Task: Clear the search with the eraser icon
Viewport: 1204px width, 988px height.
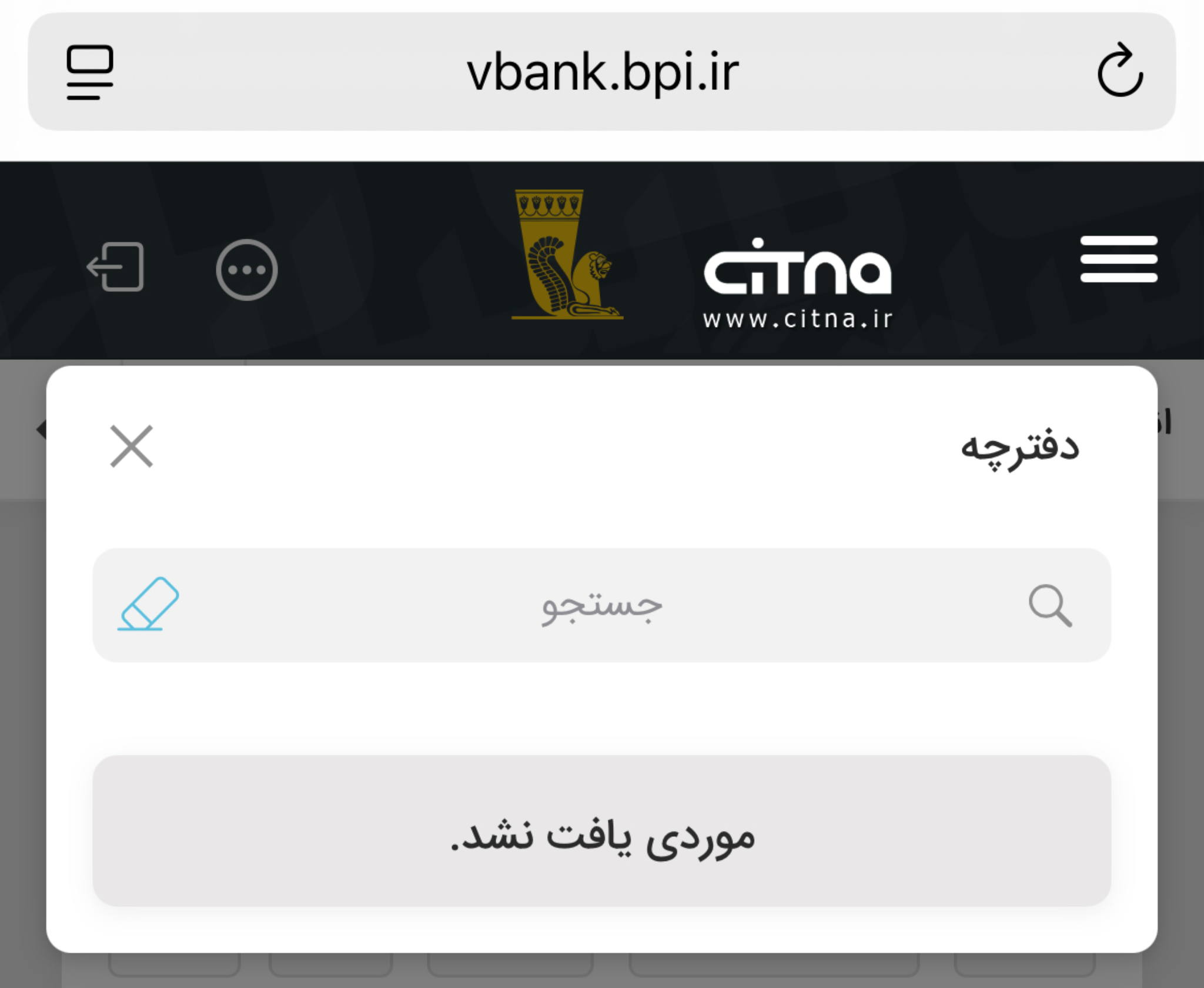Action: coord(148,604)
